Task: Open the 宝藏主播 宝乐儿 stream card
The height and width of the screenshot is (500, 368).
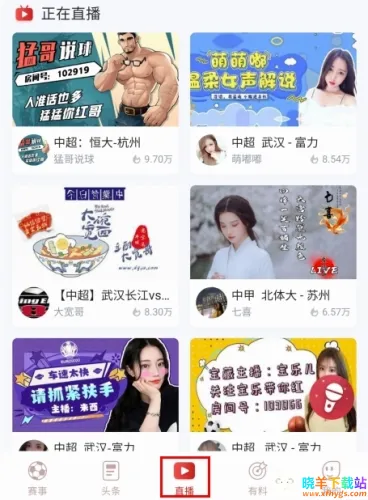Action: 273,395
